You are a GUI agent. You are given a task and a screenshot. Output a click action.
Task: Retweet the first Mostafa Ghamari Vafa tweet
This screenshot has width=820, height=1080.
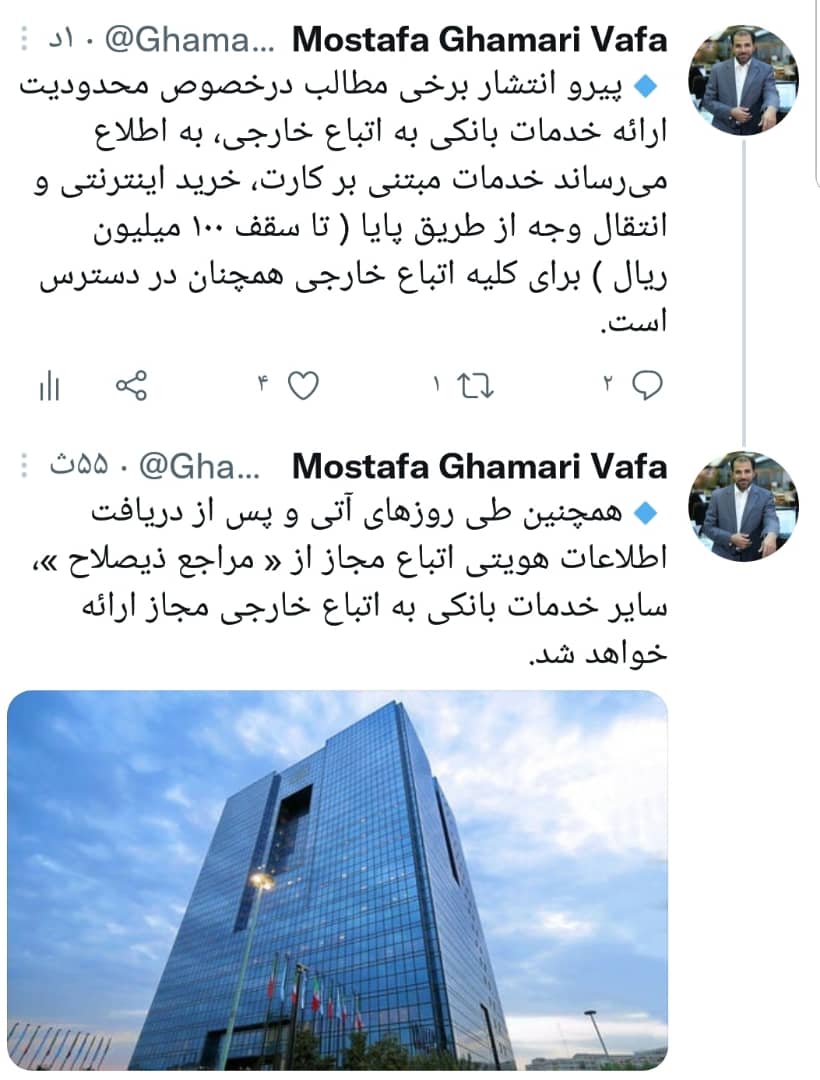tap(476, 385)
